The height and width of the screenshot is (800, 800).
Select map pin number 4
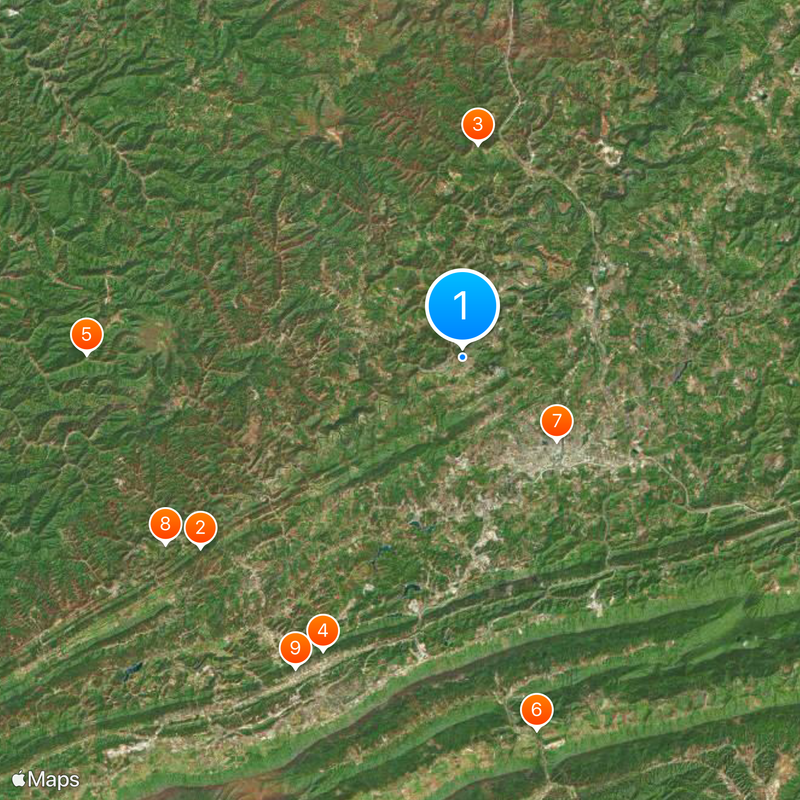coord(322,631)
